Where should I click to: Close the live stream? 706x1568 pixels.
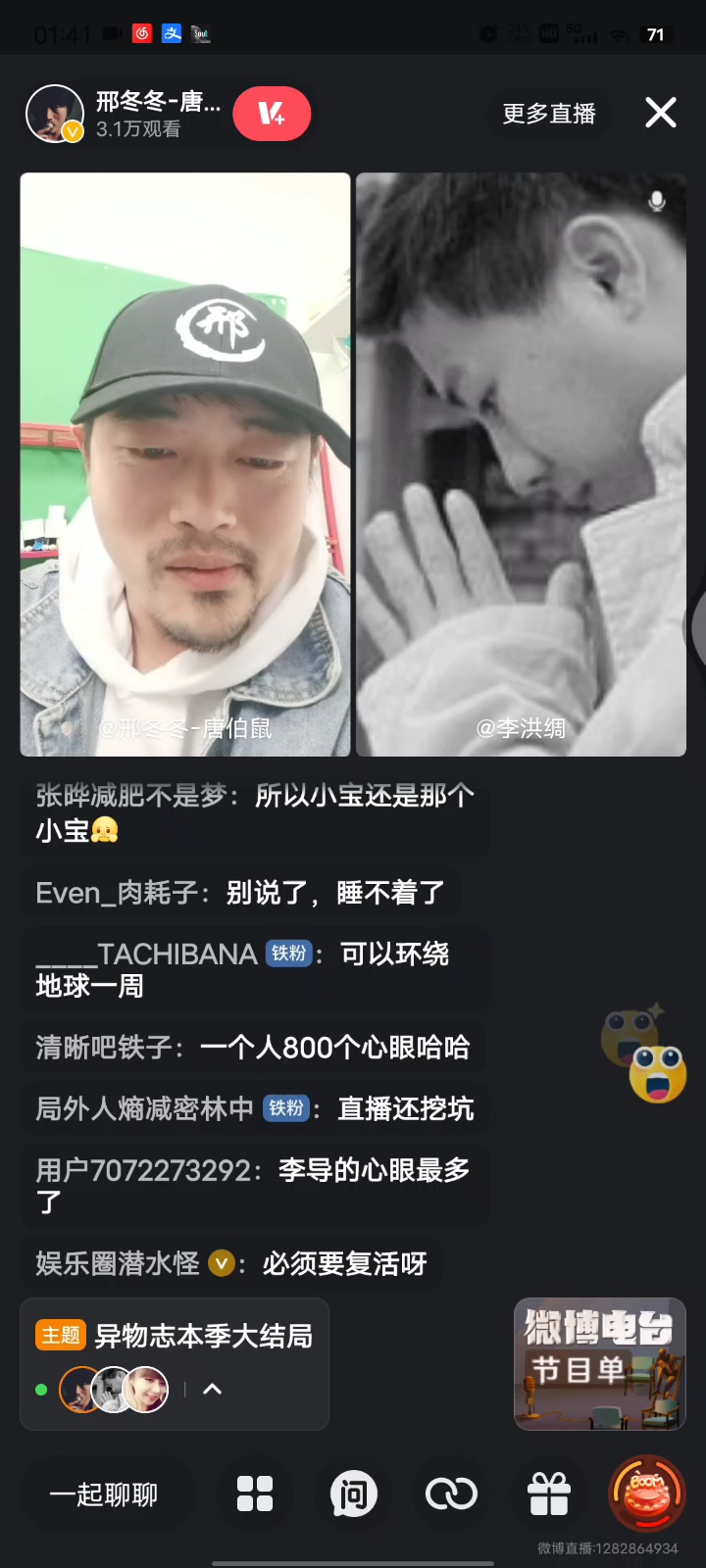(661, 113)
